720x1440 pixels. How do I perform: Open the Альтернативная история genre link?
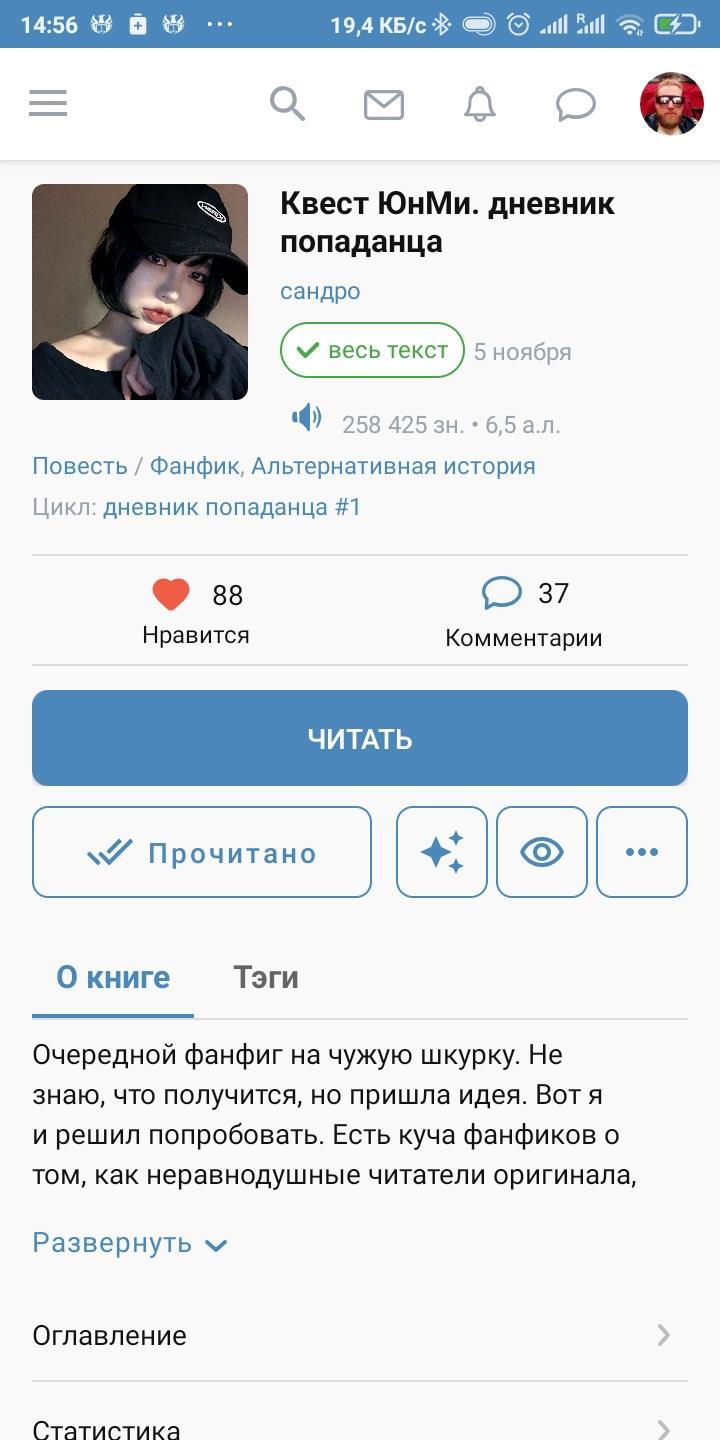pos(393,466)
